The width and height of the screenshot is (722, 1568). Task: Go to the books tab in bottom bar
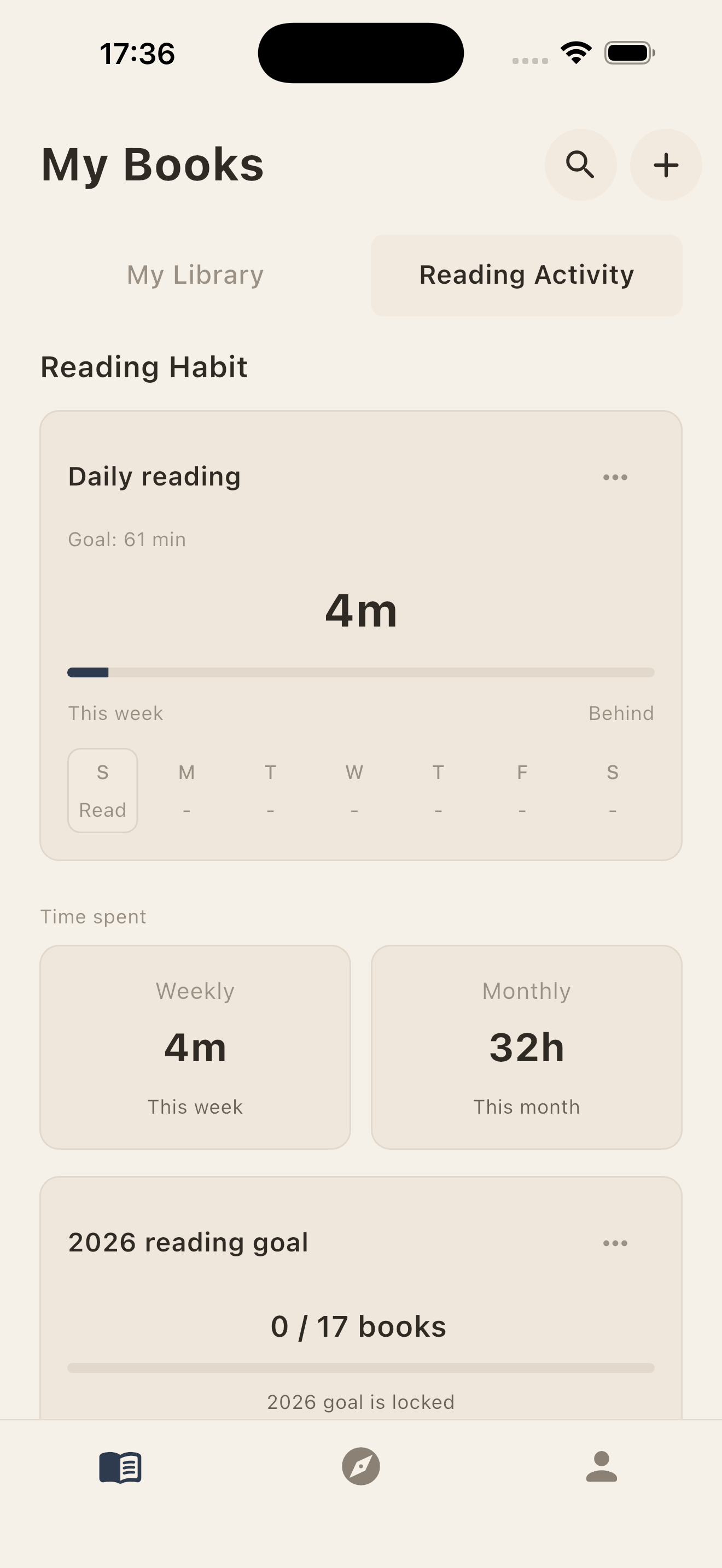(x=120, y=1467)
